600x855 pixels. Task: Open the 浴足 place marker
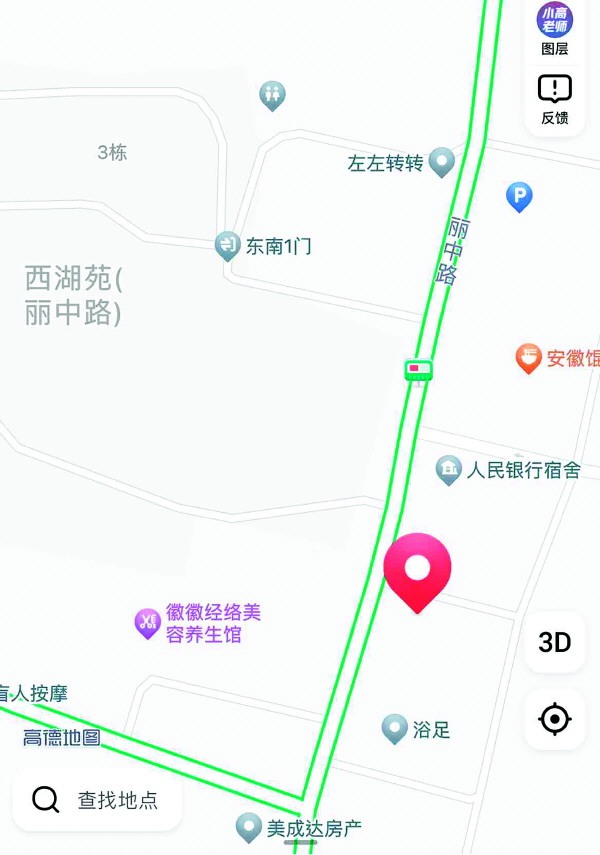point(395,729)
